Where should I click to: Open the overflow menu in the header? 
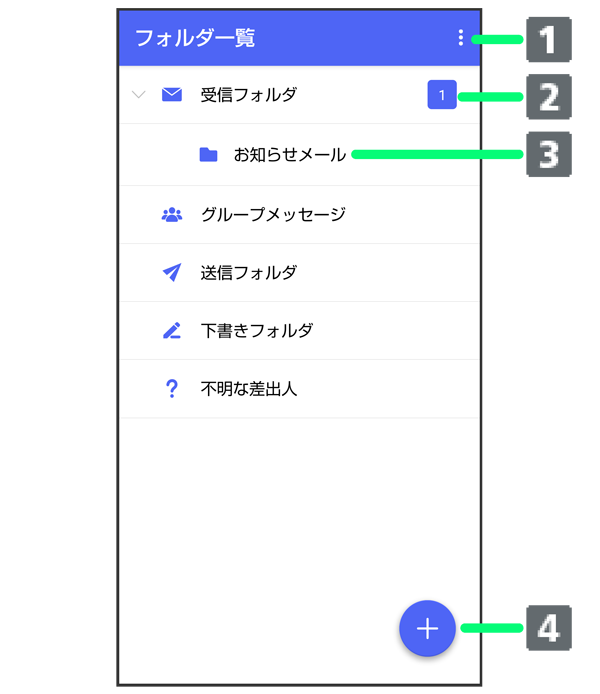pyautogui.click(x=460, y=38)
